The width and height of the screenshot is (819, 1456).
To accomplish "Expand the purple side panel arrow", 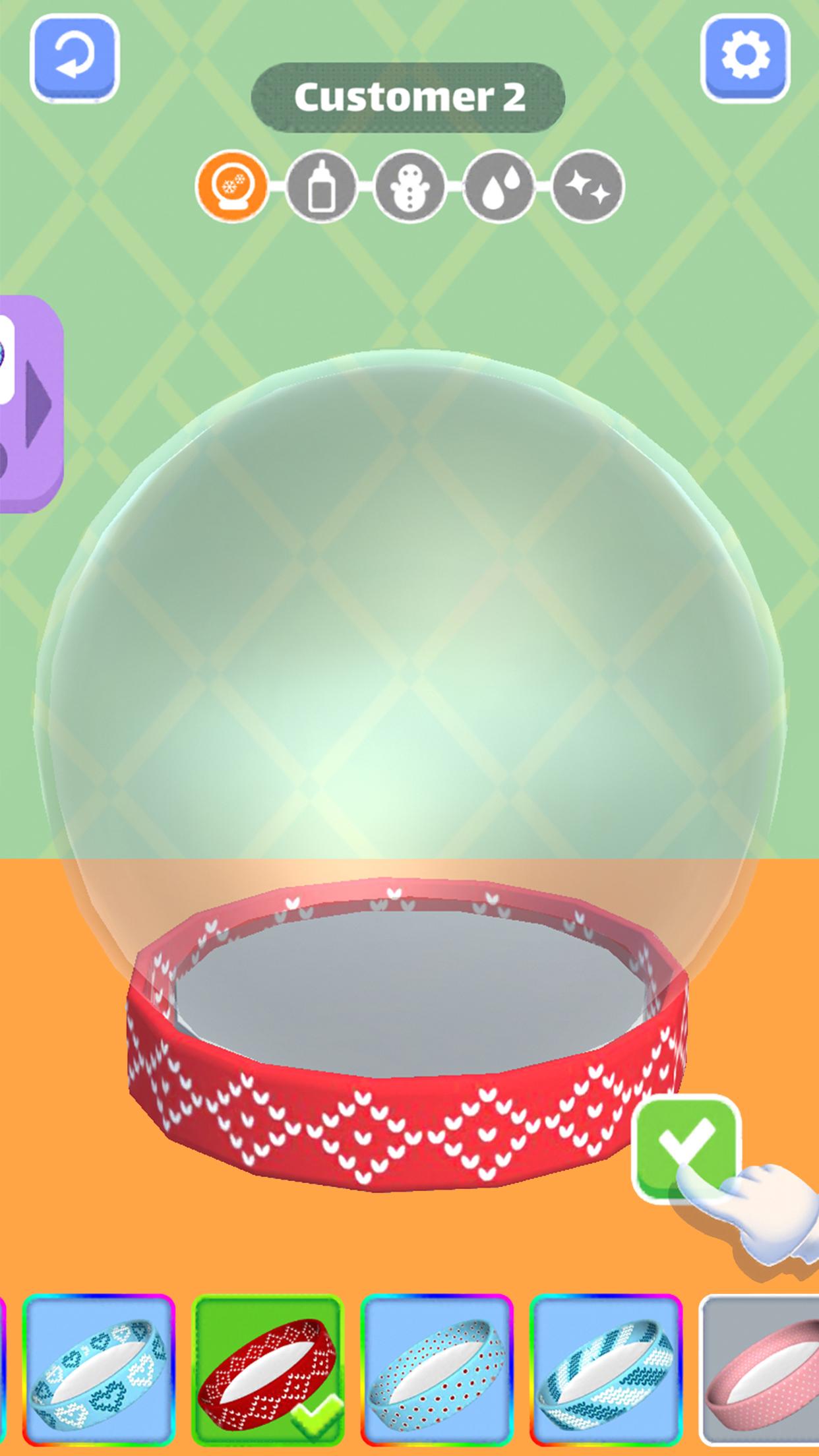I will (x=31, y=404).
